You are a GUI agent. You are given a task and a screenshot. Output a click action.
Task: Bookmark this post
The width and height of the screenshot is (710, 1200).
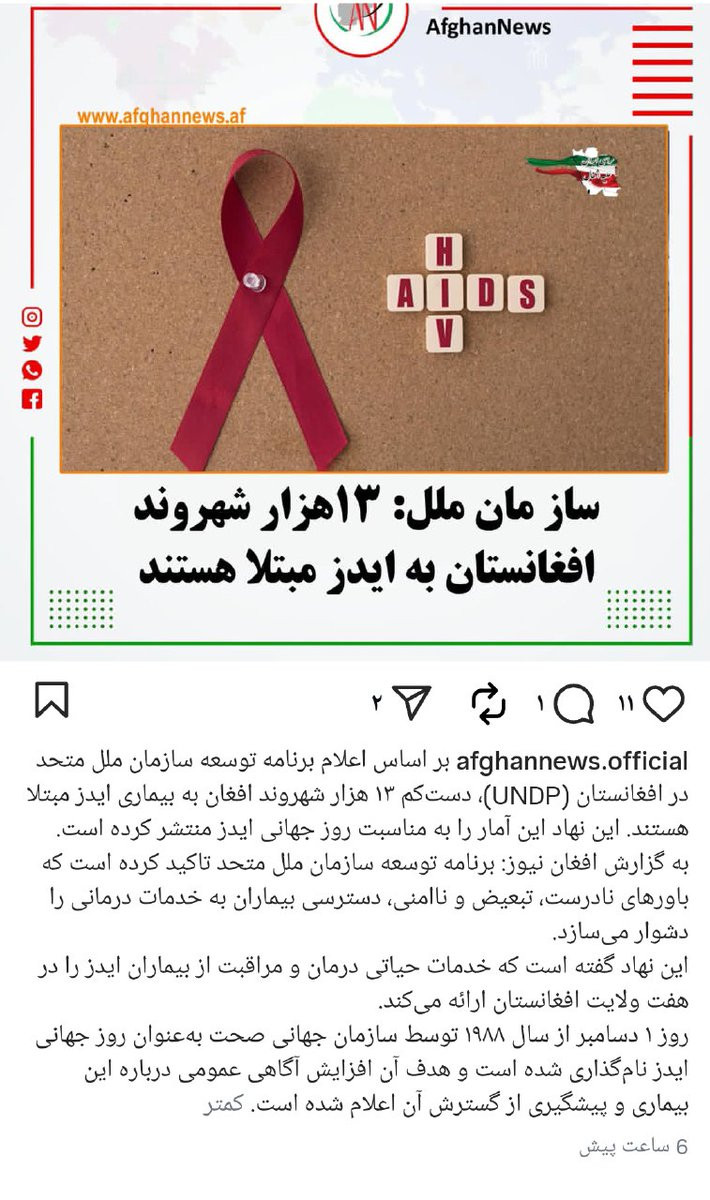51,701
